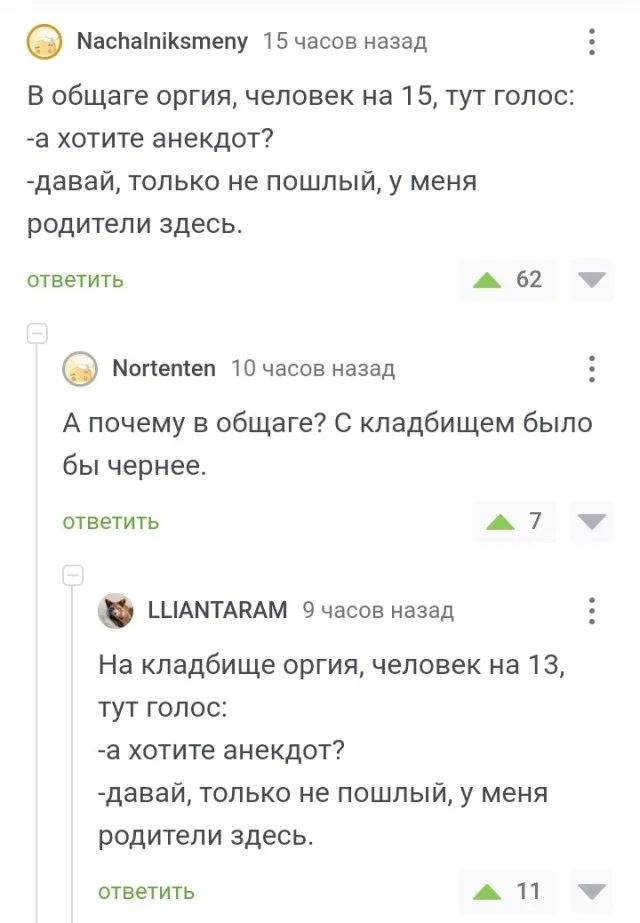Image resolution: width=640 pixels, height=923 pixels.
Task: Open Nachalniksmeny's profile
Action: (162, 41)
